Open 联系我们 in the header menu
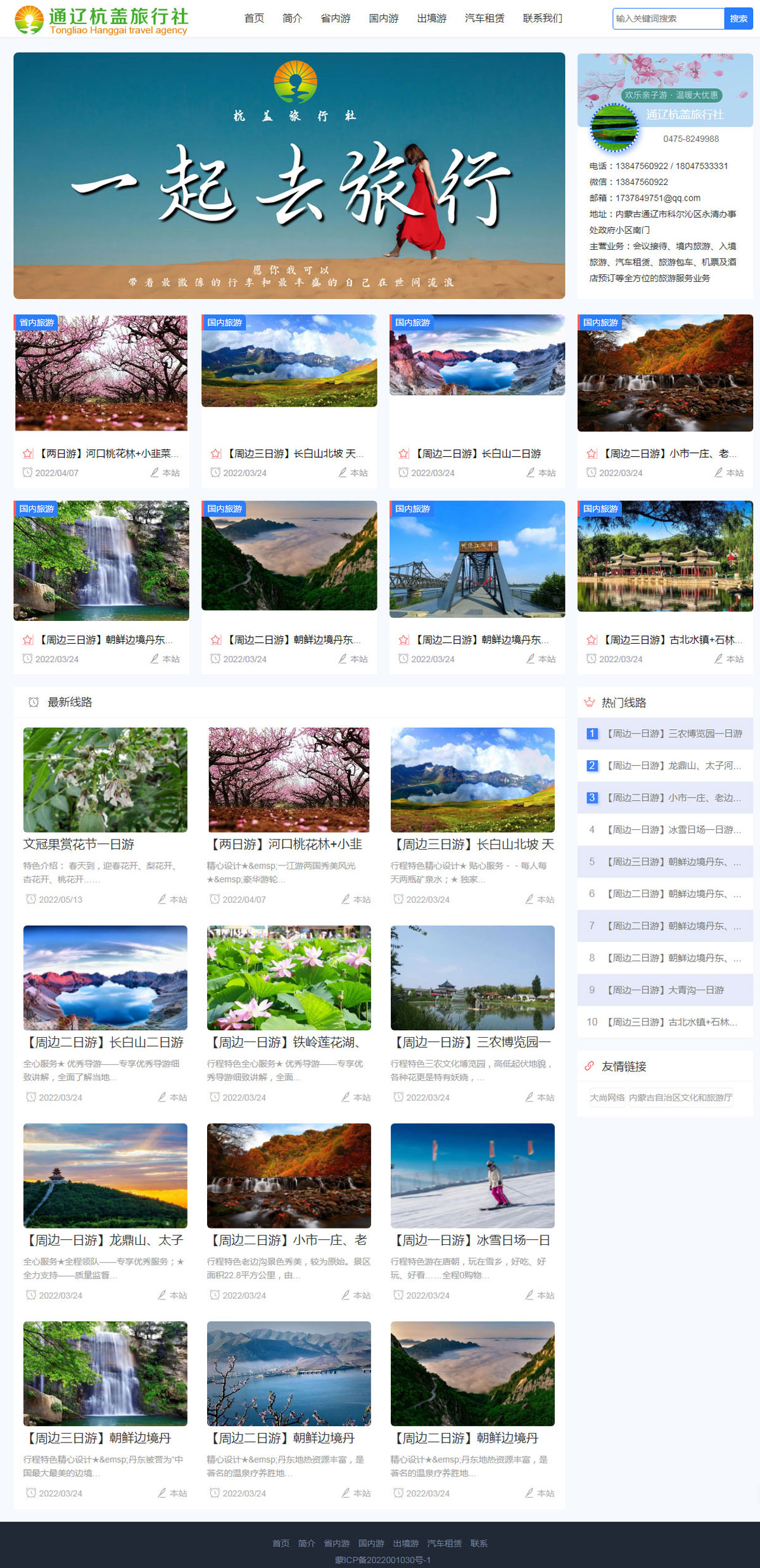The image size is (760, 1568). (x=542, y=18)
